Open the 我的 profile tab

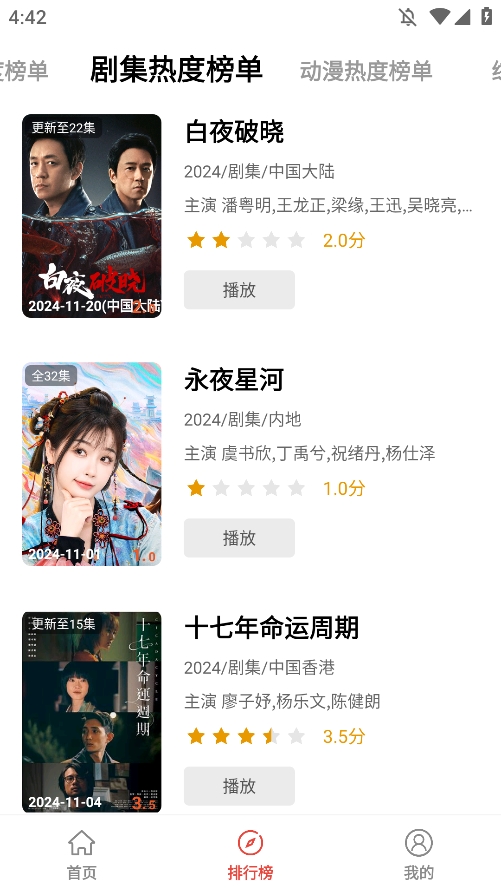[x=419, y=854]
